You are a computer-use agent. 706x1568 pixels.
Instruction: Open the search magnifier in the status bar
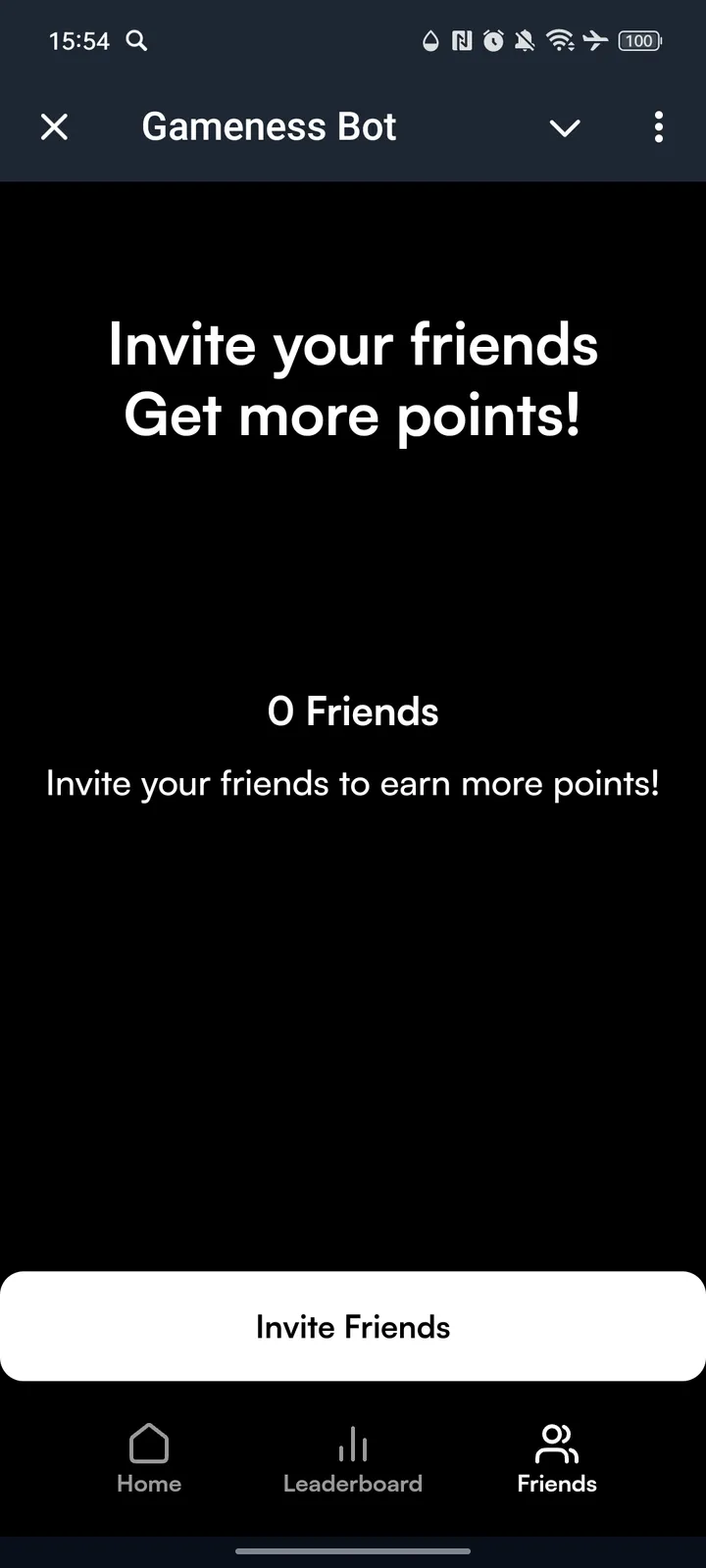[137, 40]
